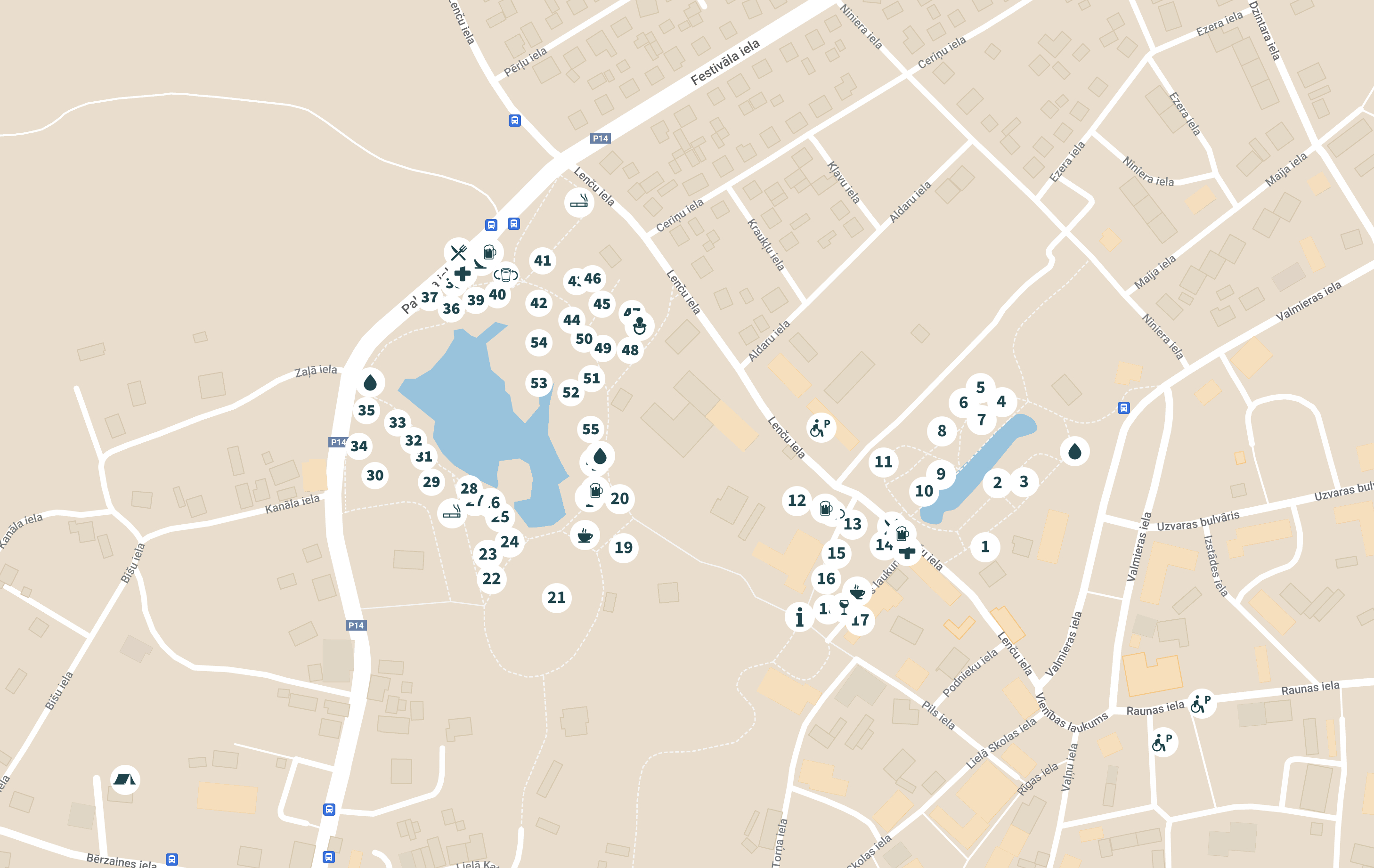Tap the camping tent marker
1374x868 pixels.
[x=124, y=779]
